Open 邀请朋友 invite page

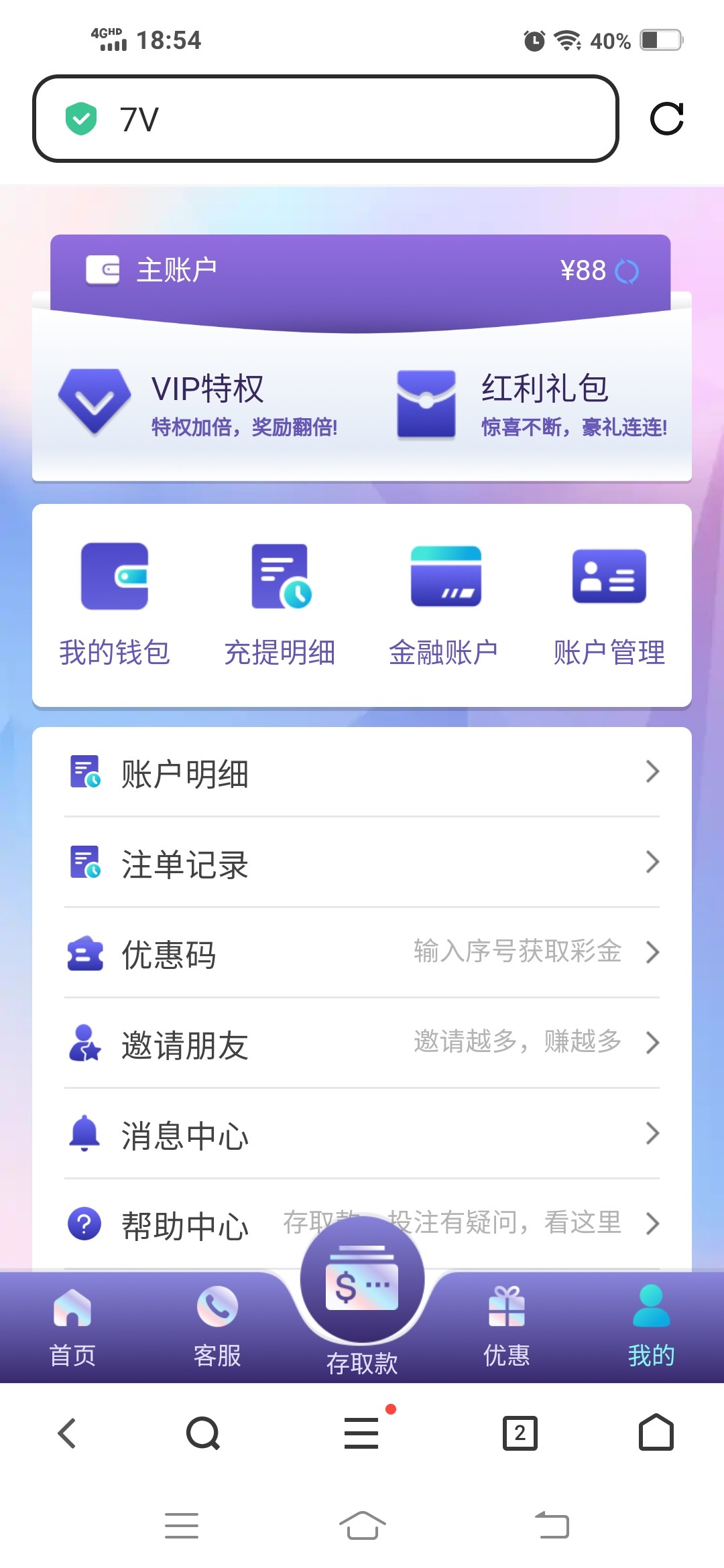coord(362,1043)
